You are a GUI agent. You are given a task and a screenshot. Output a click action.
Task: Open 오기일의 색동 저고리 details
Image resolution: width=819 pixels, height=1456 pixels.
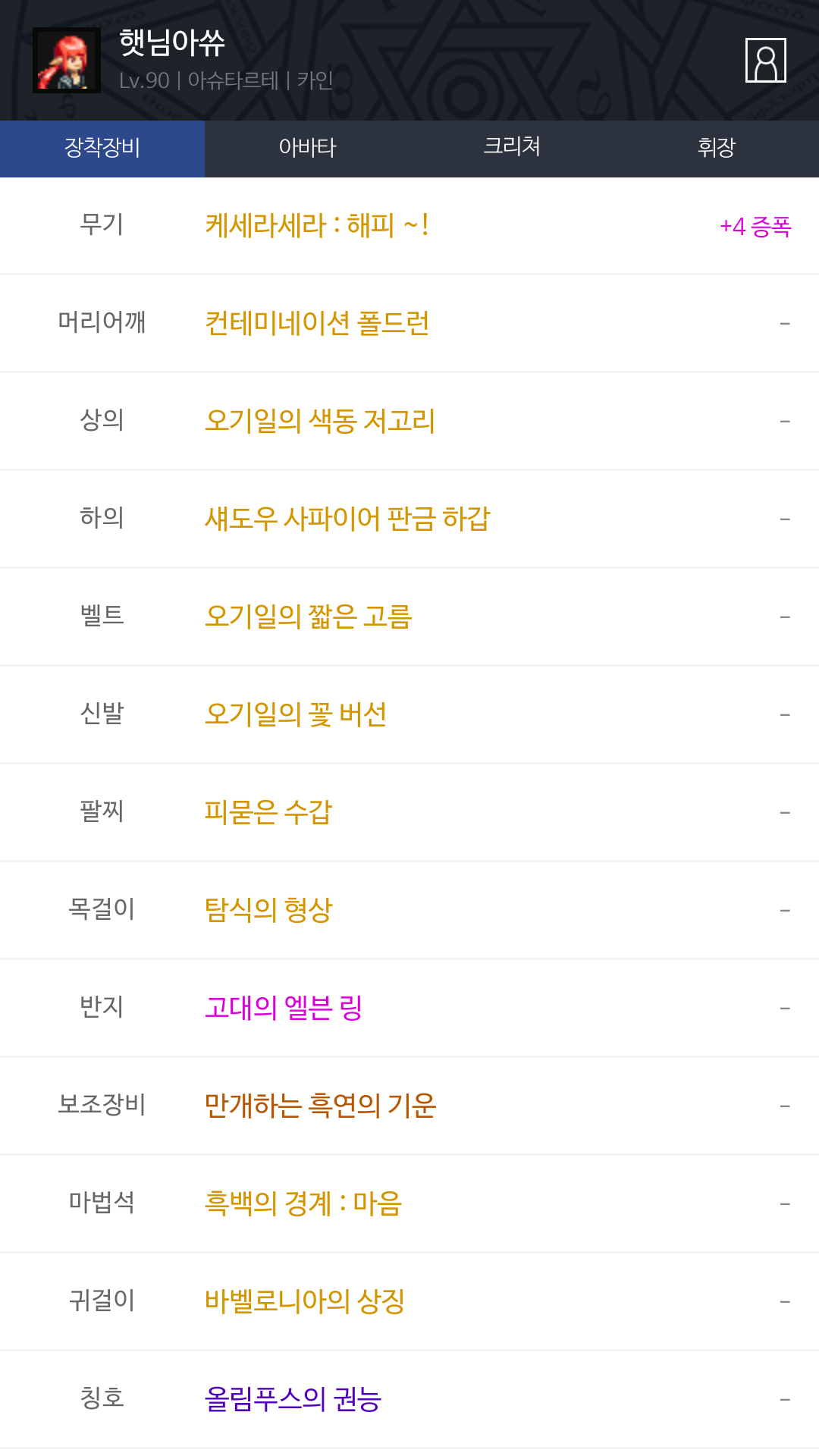coord(319,422)
